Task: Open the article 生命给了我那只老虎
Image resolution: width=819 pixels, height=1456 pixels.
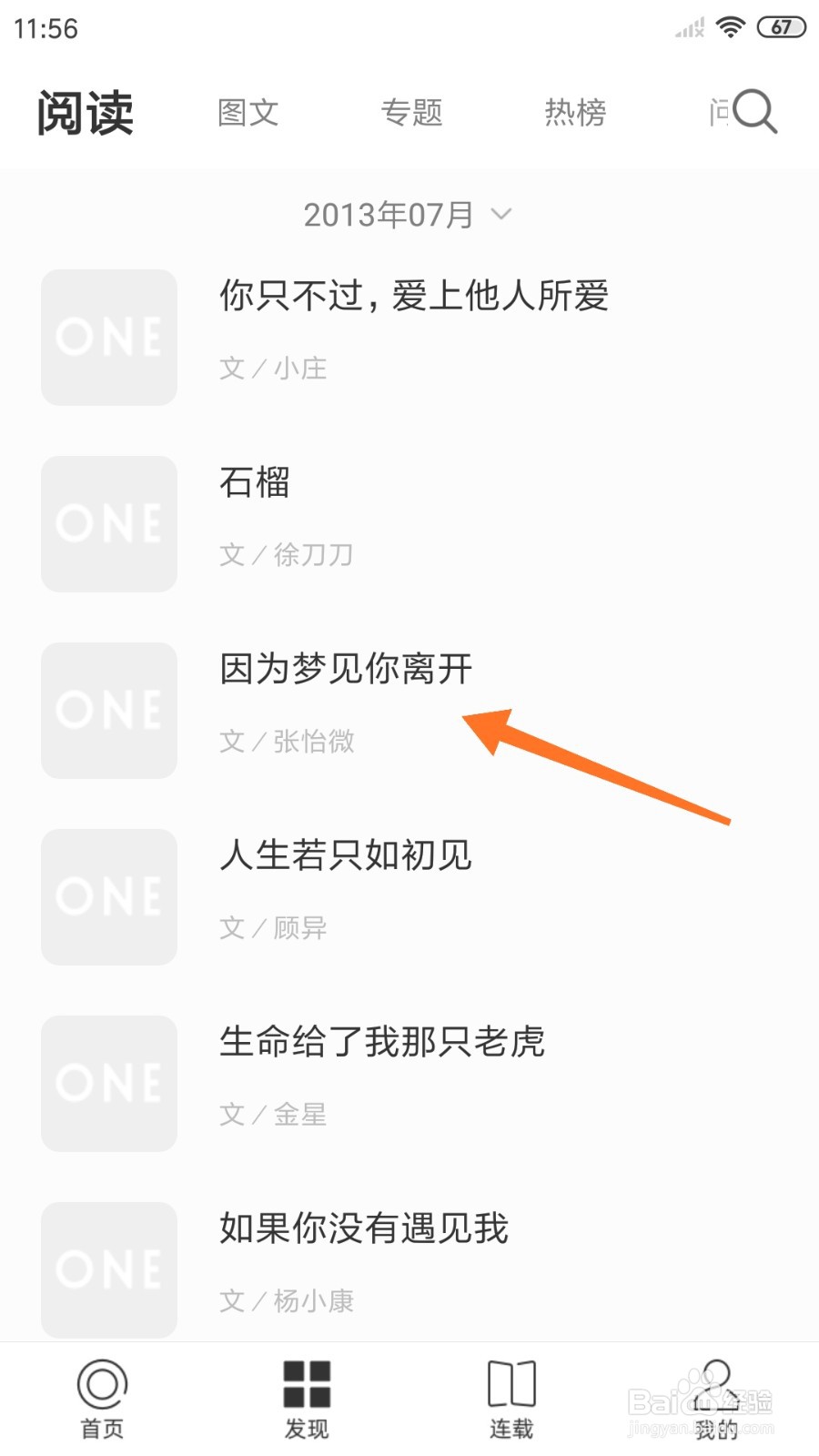Action: tap(382, 1042)
